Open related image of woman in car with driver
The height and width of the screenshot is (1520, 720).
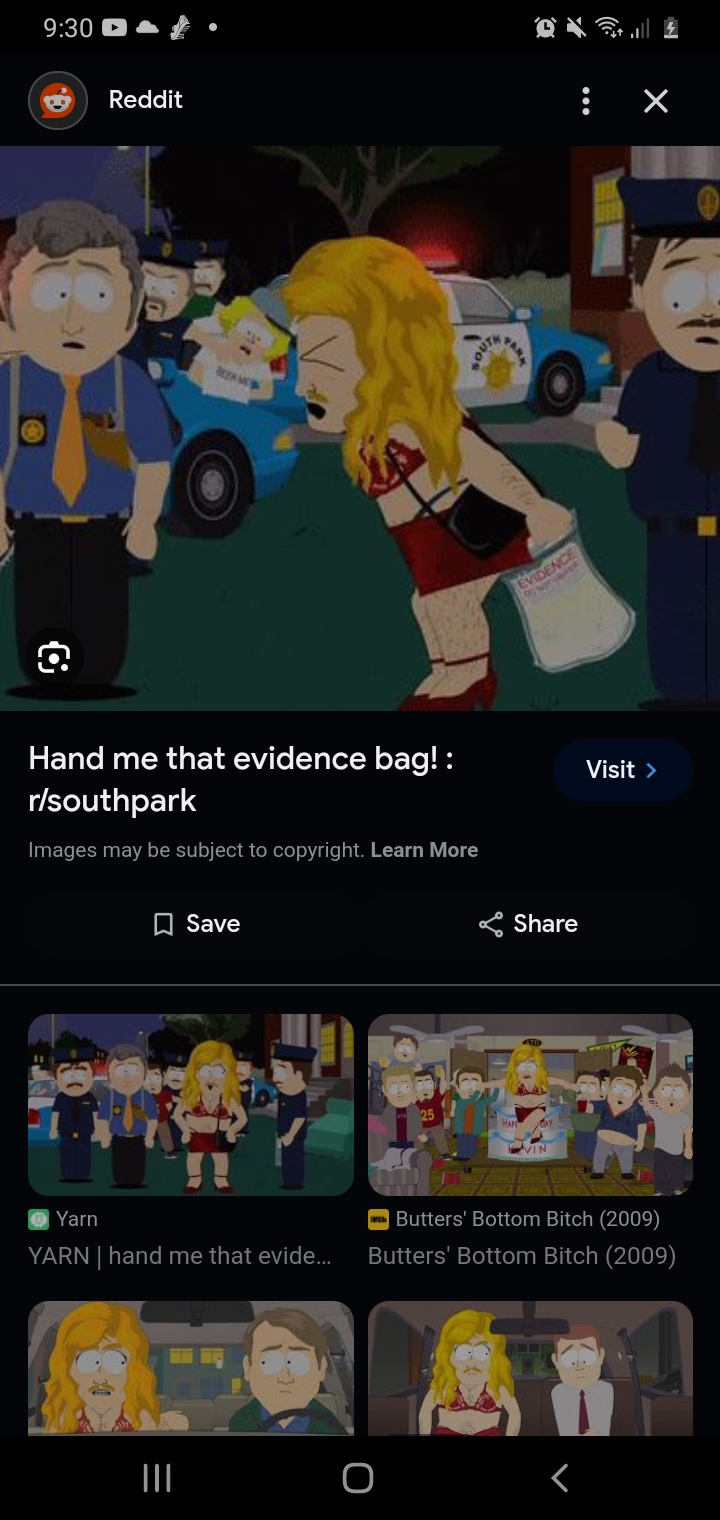pyautogui.click(x=191, y=1368)
